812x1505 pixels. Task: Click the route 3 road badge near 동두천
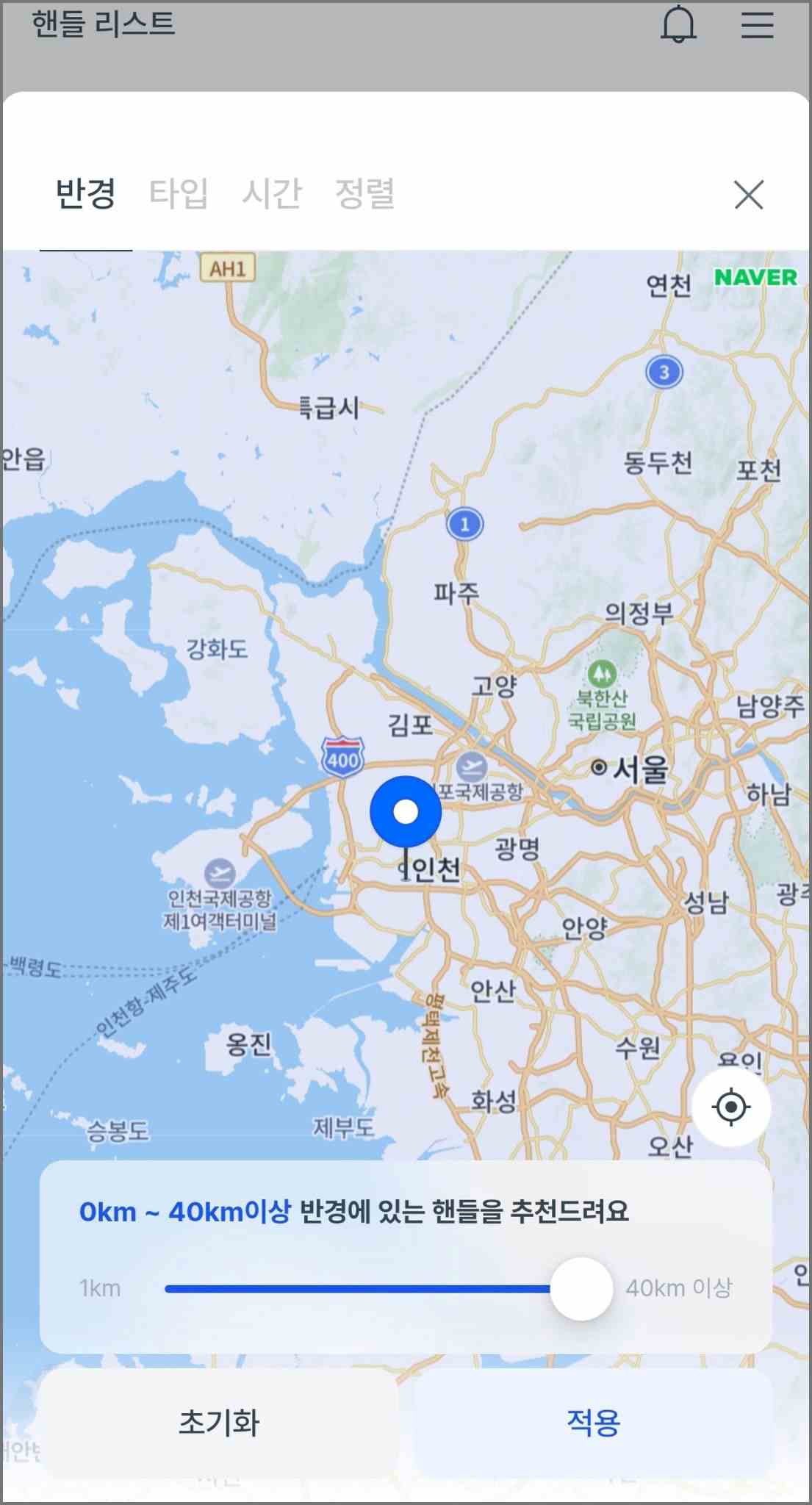(664, 371)
